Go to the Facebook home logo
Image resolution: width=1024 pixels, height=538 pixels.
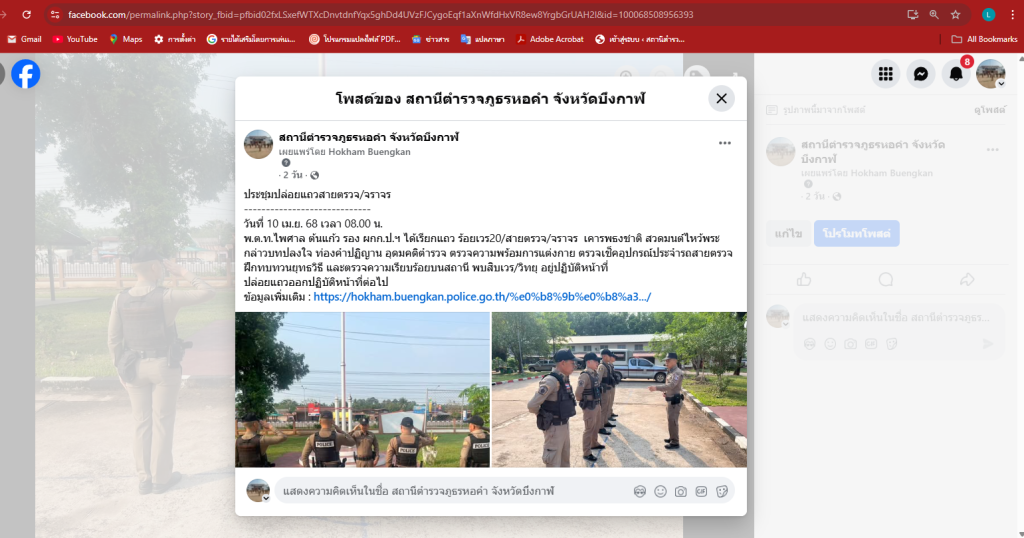coord(25,74)
